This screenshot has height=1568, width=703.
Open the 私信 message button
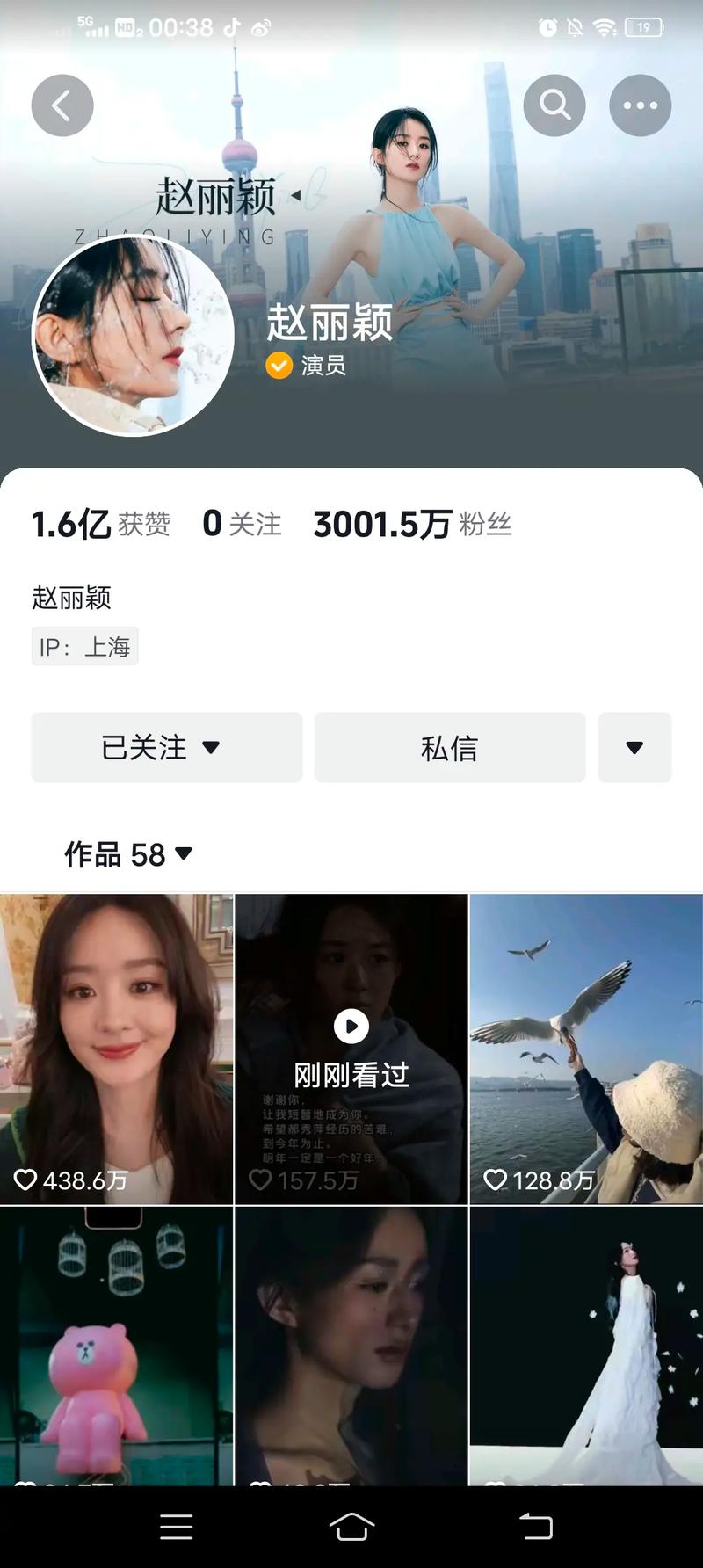coord(449,748)
